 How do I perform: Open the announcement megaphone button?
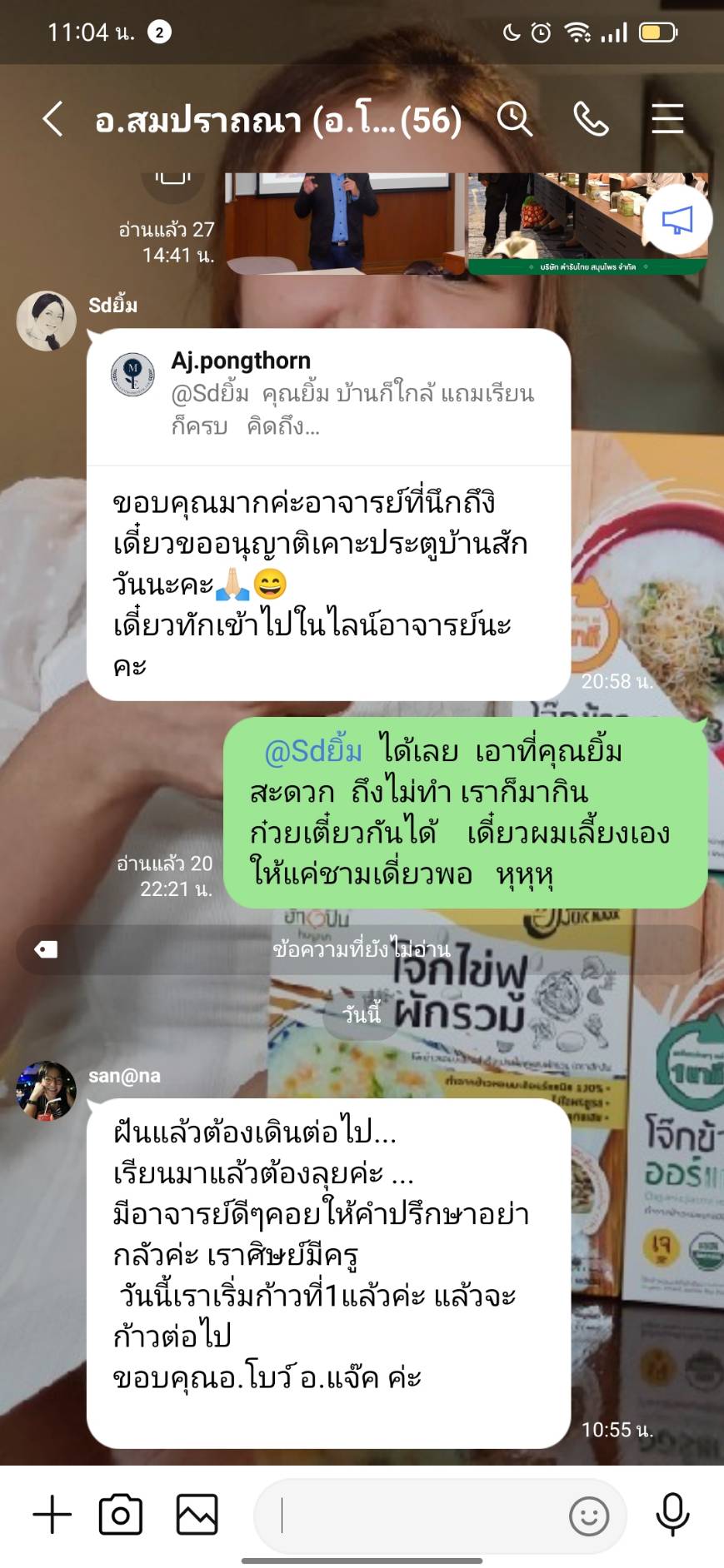[677, 220]
